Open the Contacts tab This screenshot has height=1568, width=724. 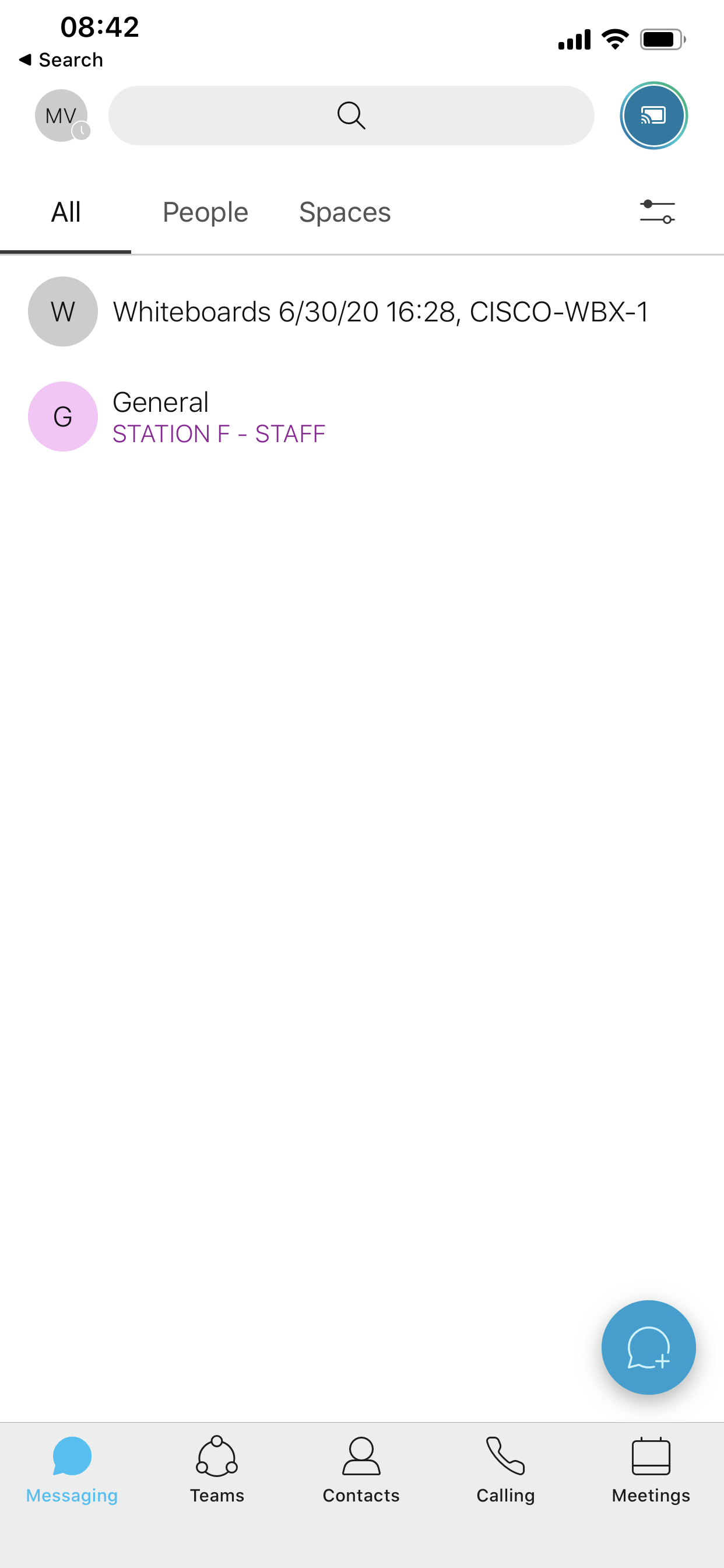[x=361, y=1468]
